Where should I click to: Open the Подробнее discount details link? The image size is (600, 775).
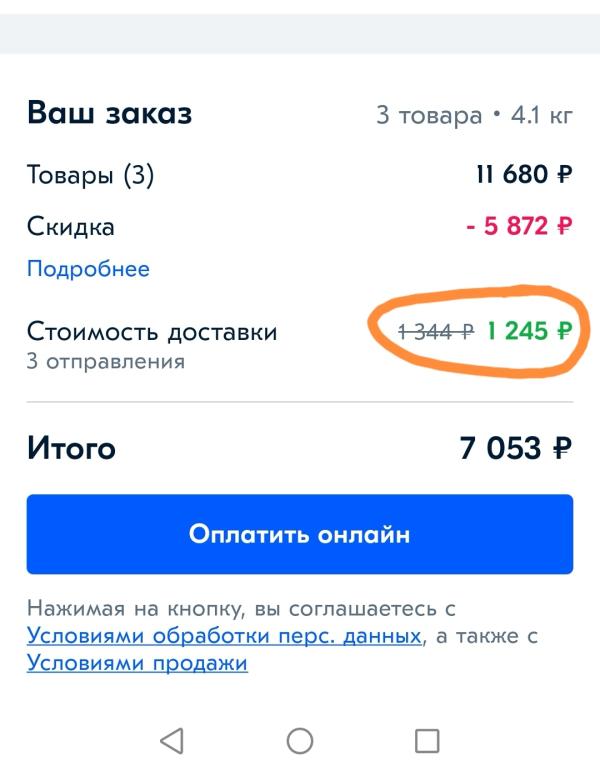[88, 269]
